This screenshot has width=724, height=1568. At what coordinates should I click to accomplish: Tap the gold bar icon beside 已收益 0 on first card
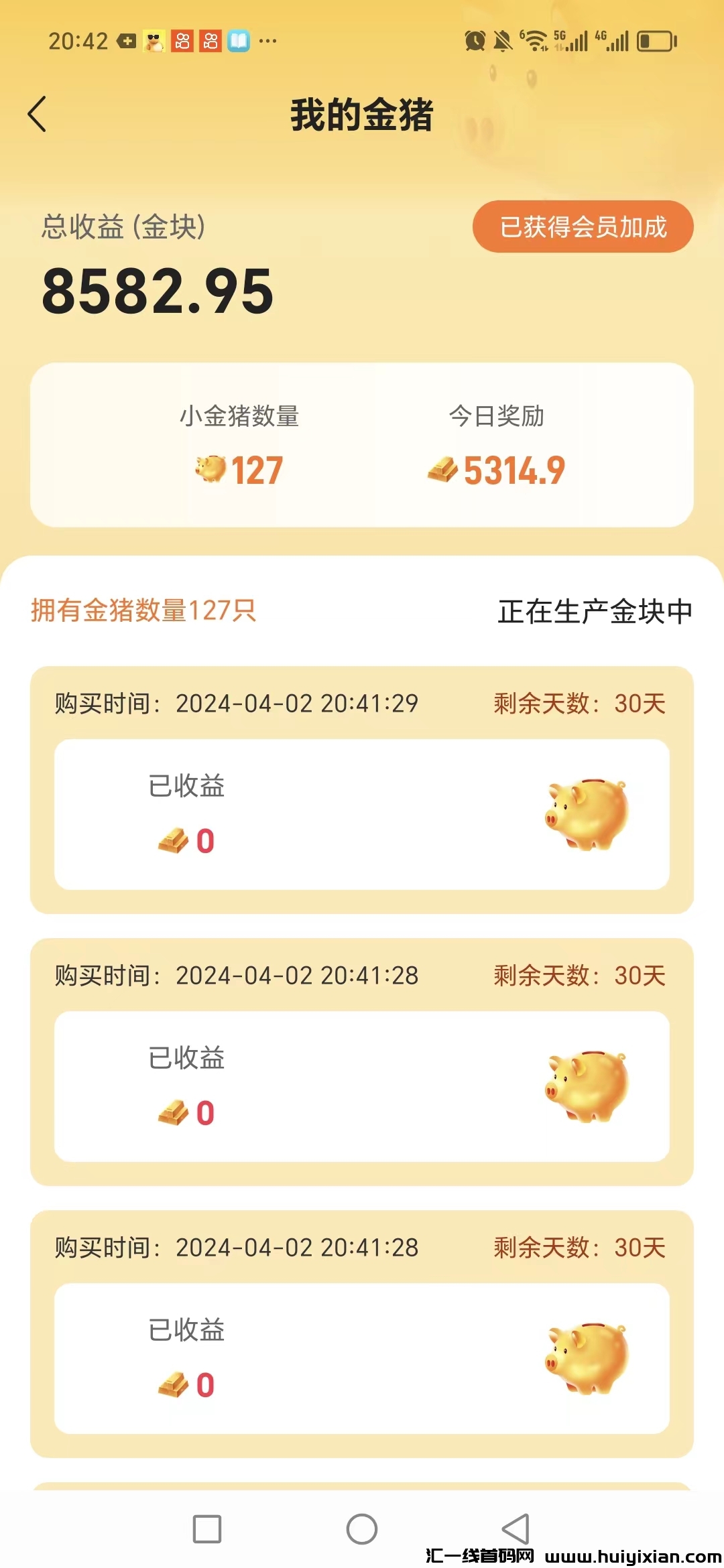tap(172, 841)
